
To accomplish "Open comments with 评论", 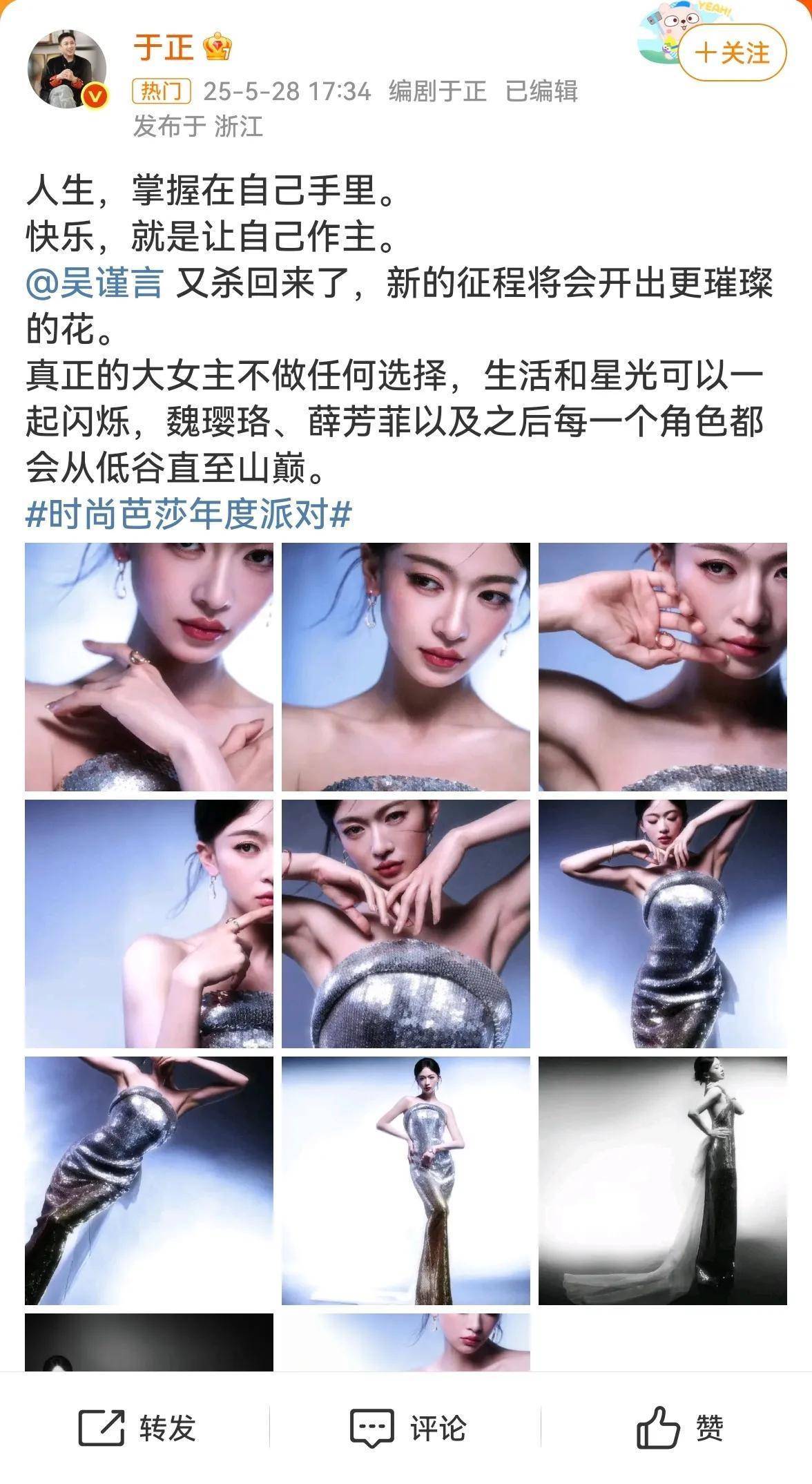I will point(407,1427).
